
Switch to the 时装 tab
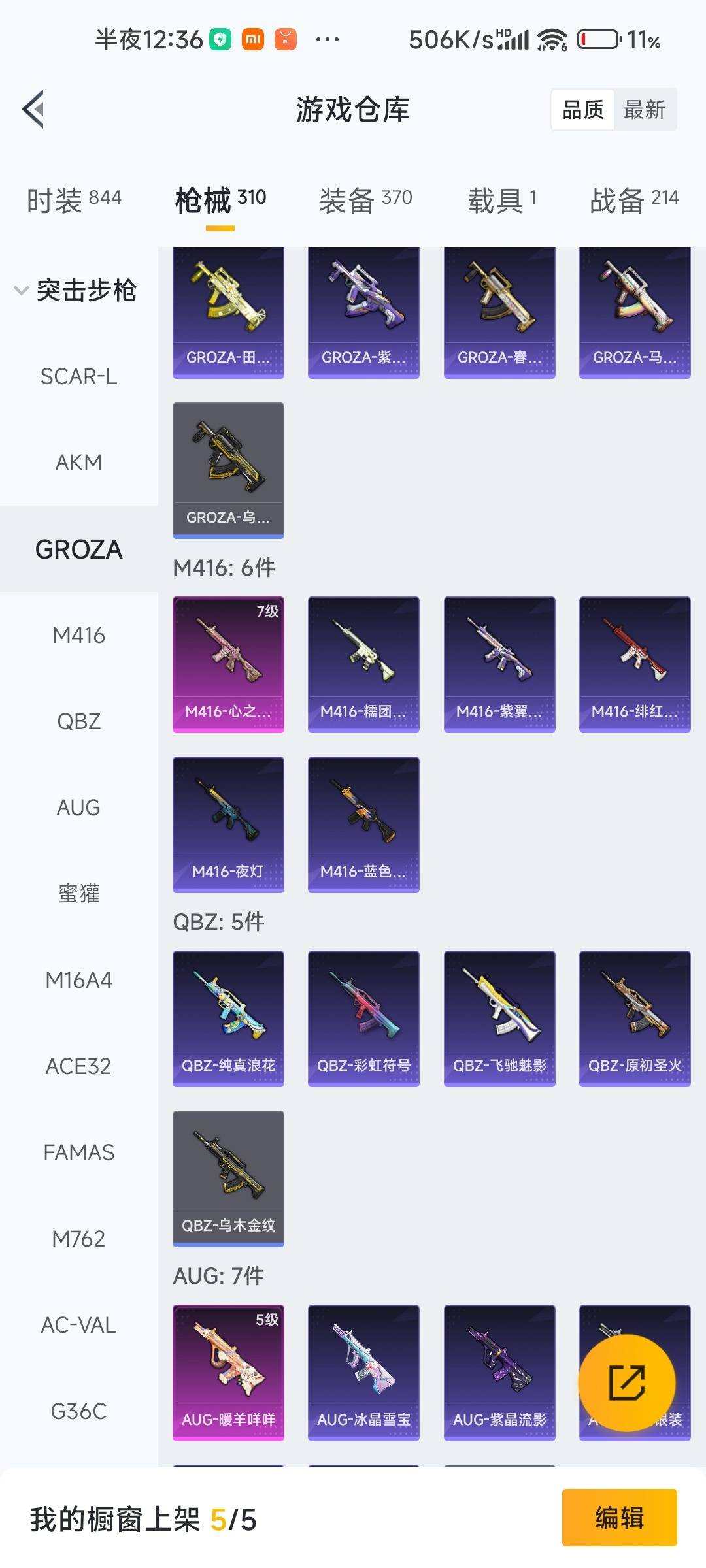click(74, 200)
